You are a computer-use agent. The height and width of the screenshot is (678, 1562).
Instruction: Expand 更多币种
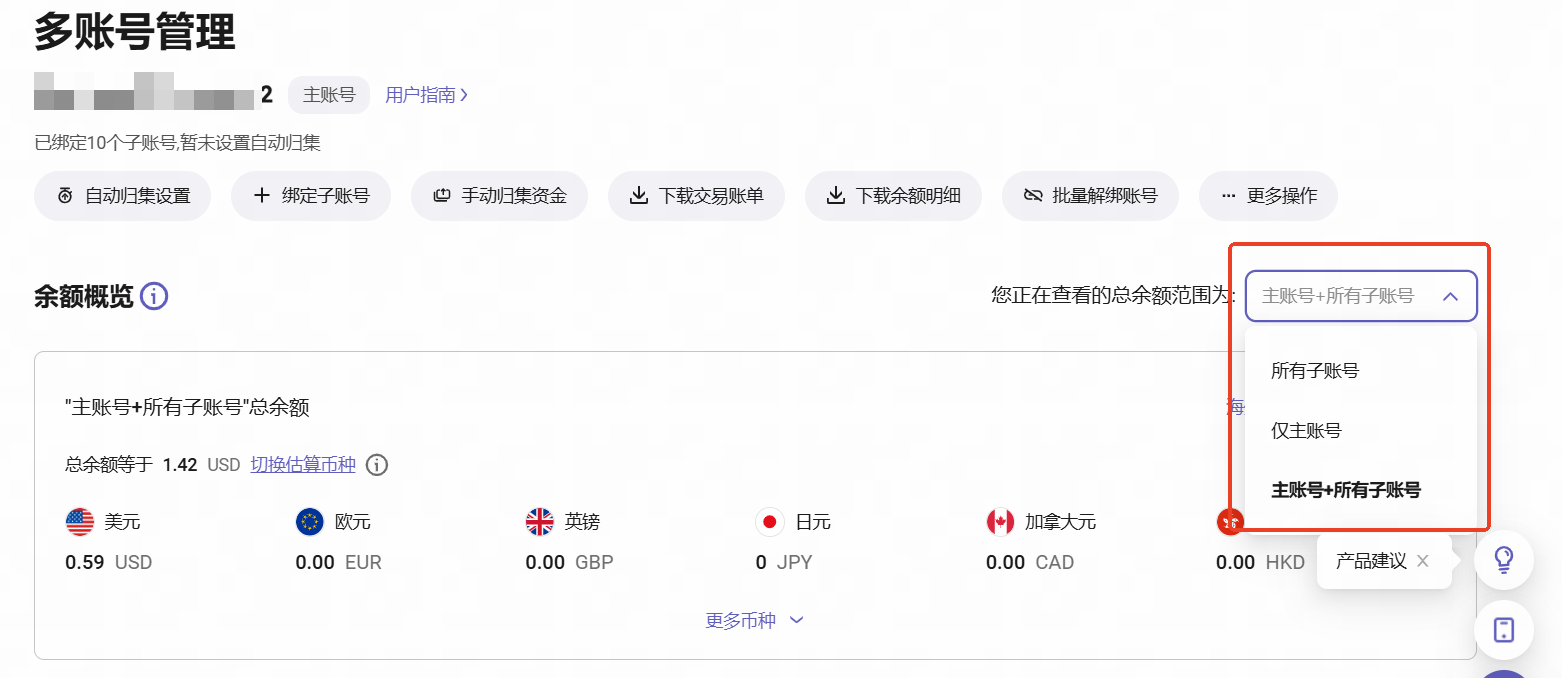[754, 620]
